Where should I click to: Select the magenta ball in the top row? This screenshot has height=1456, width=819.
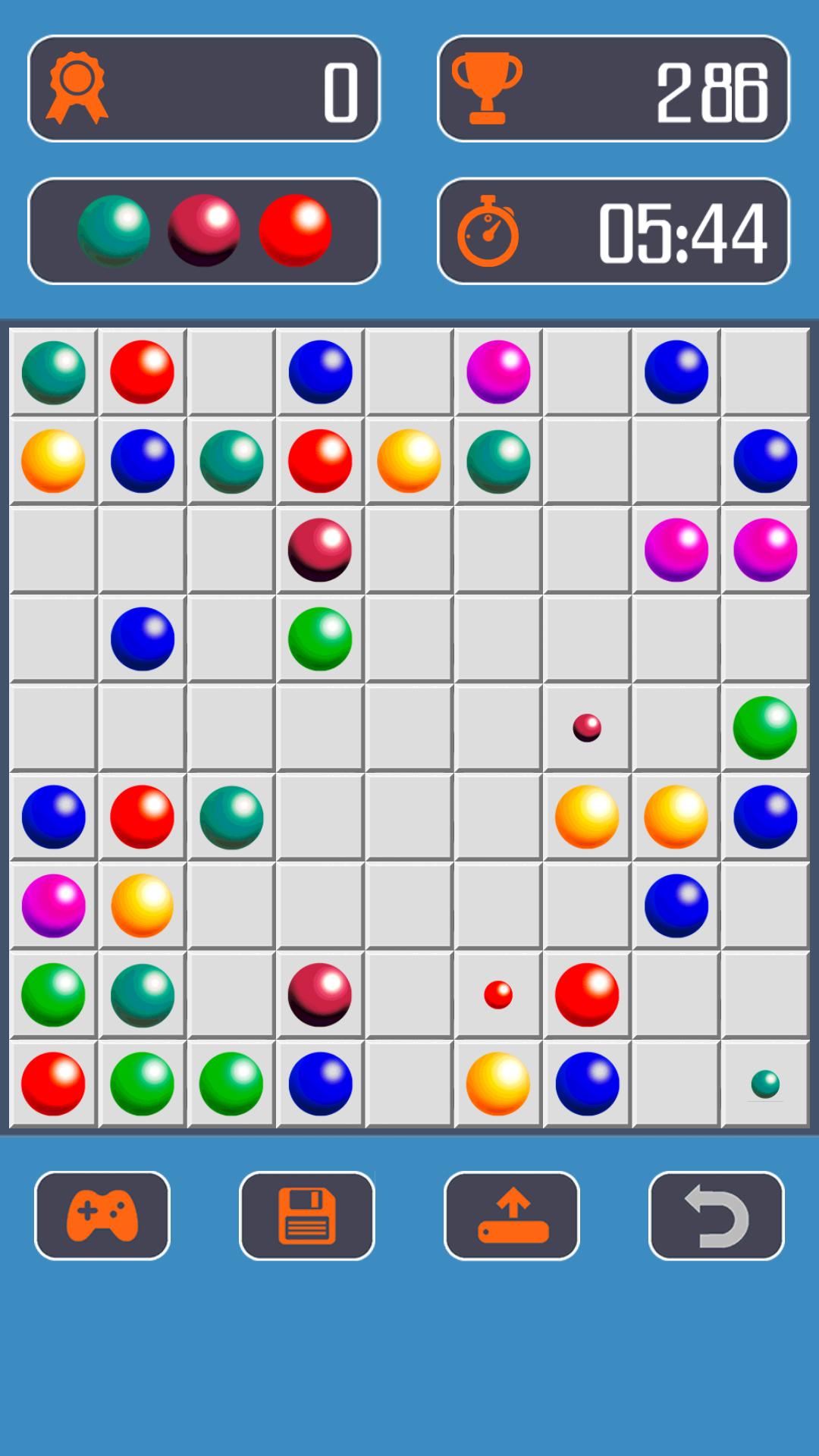tap(498, 372)
